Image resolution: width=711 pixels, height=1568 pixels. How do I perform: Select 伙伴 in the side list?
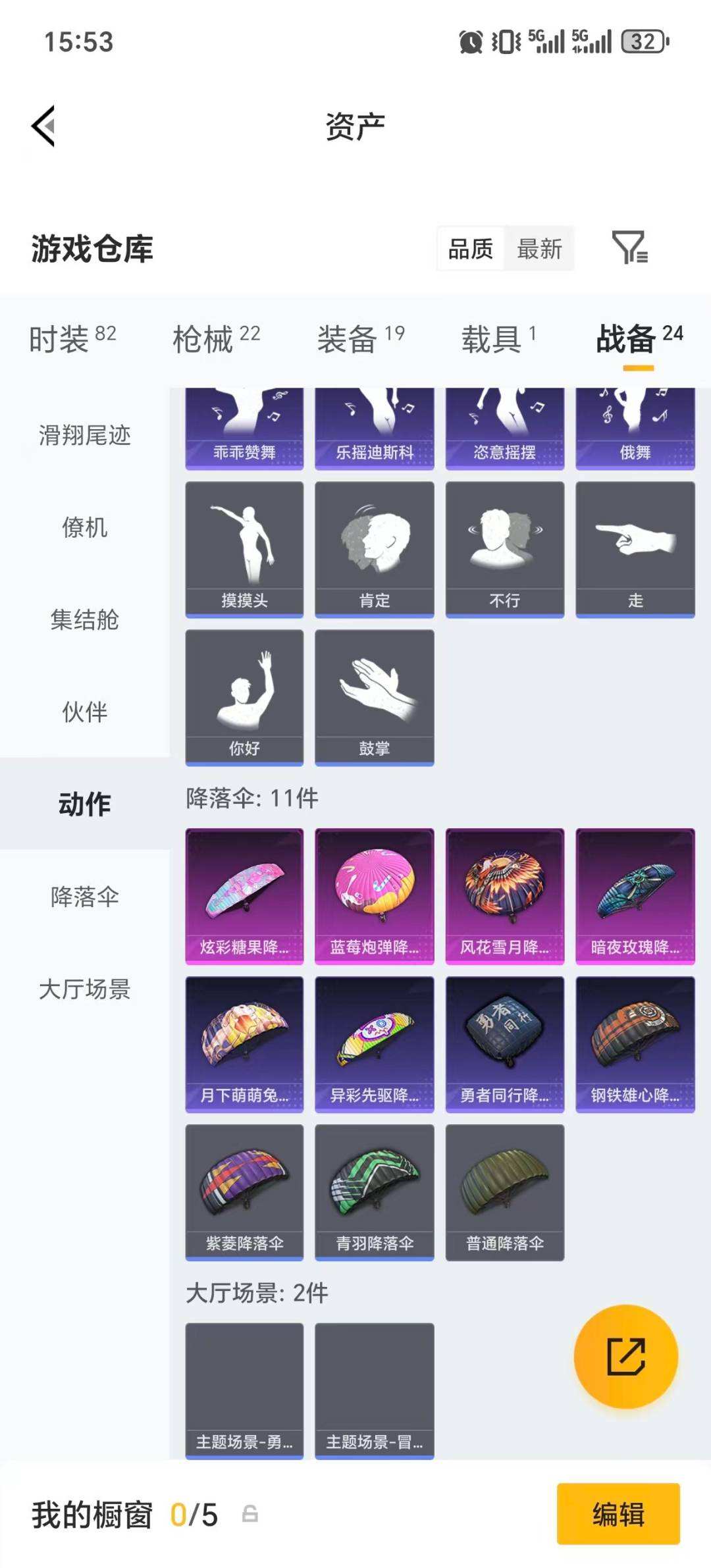coord(84,712)
